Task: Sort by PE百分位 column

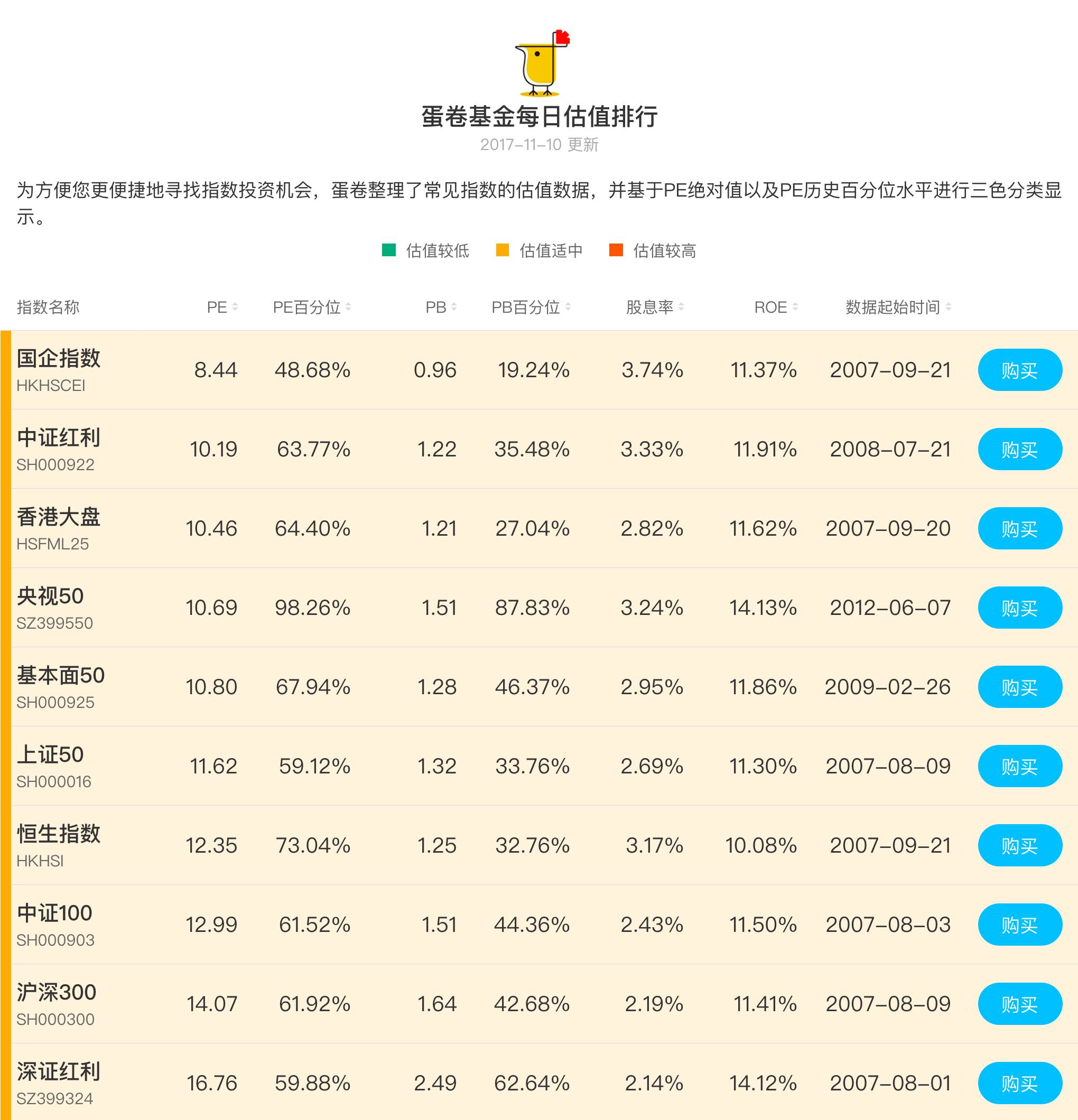Action: coord(312,307)
